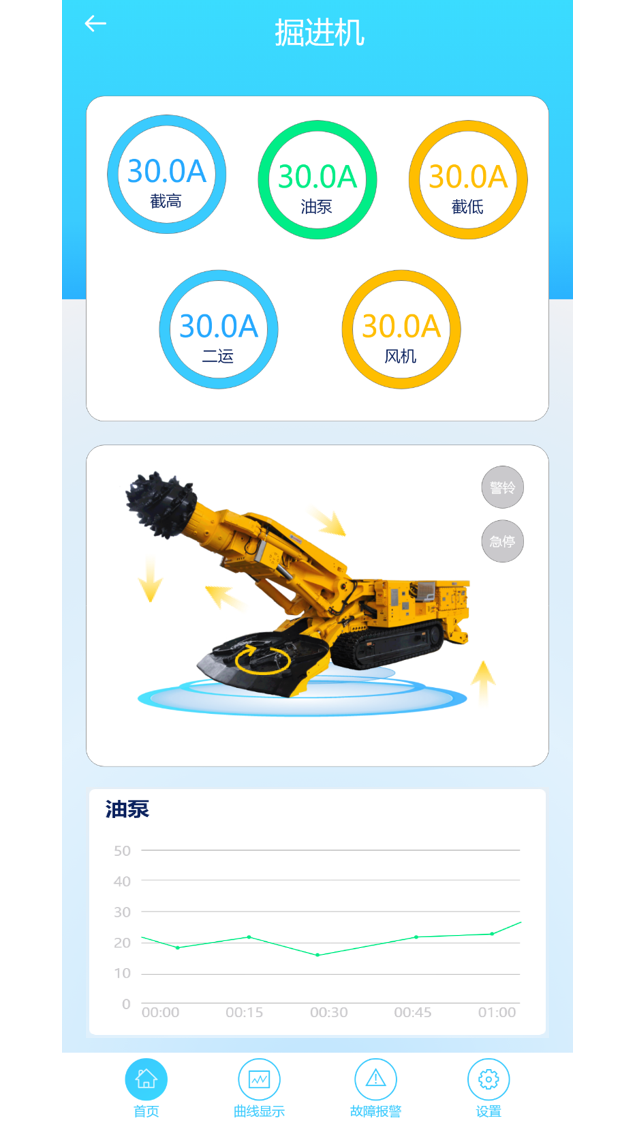Go back using the top-left arrow

(95, 24)
